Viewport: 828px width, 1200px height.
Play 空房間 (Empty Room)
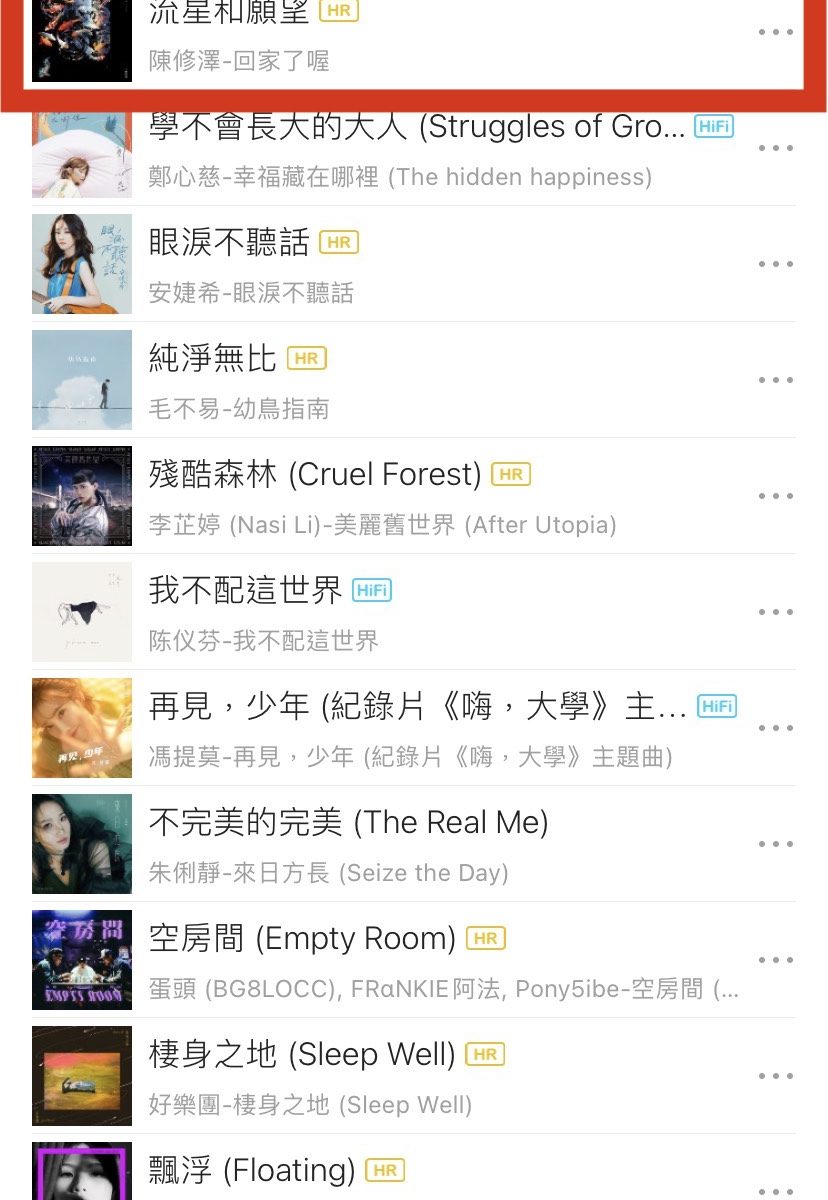301,939
